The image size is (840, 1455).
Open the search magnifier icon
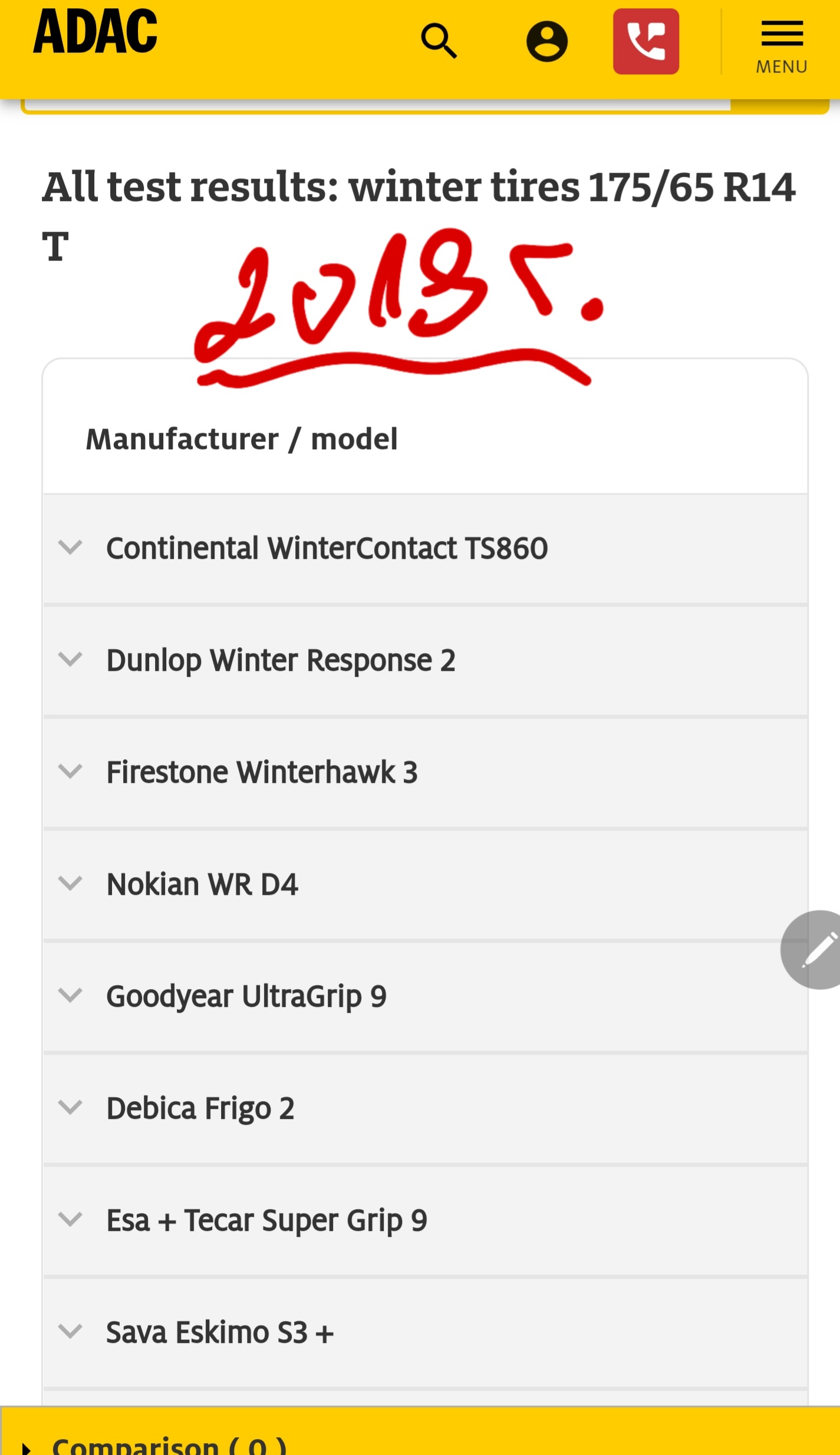439,41
